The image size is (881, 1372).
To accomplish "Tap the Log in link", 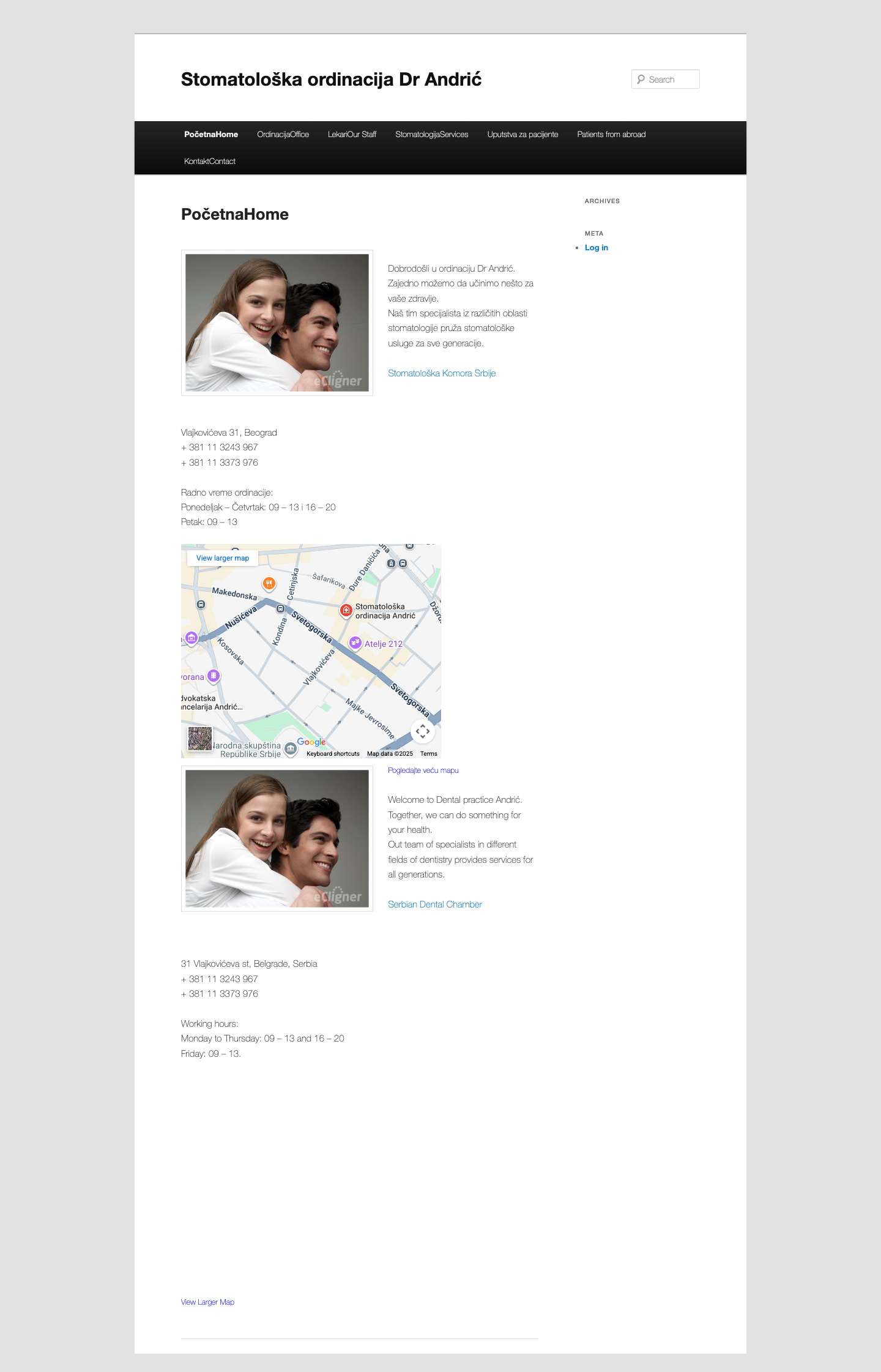I will [x=596, y=248].
